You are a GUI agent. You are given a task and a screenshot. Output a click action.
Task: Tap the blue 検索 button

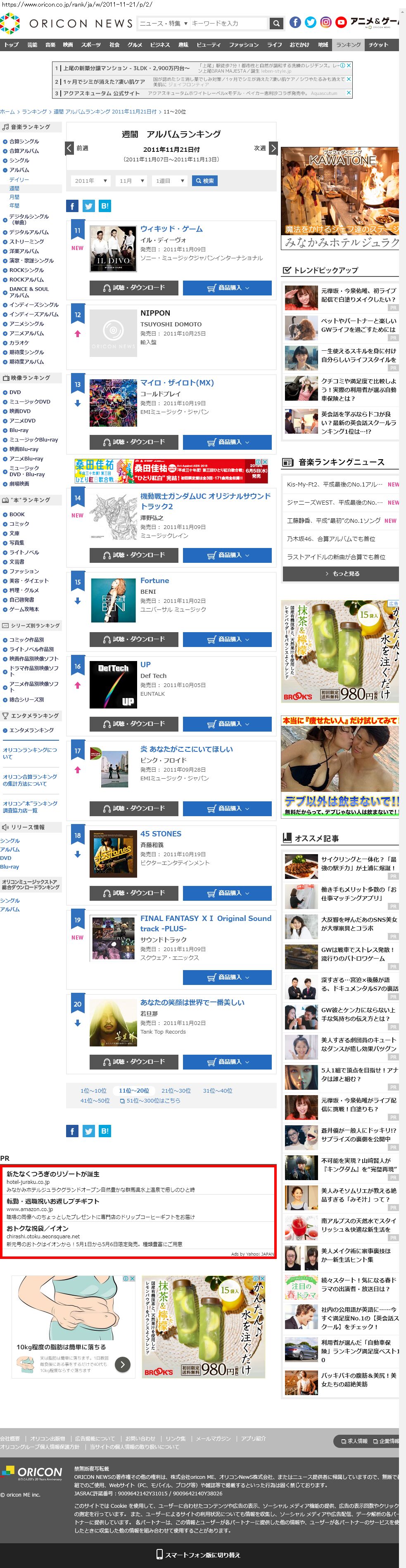(204, 181)
